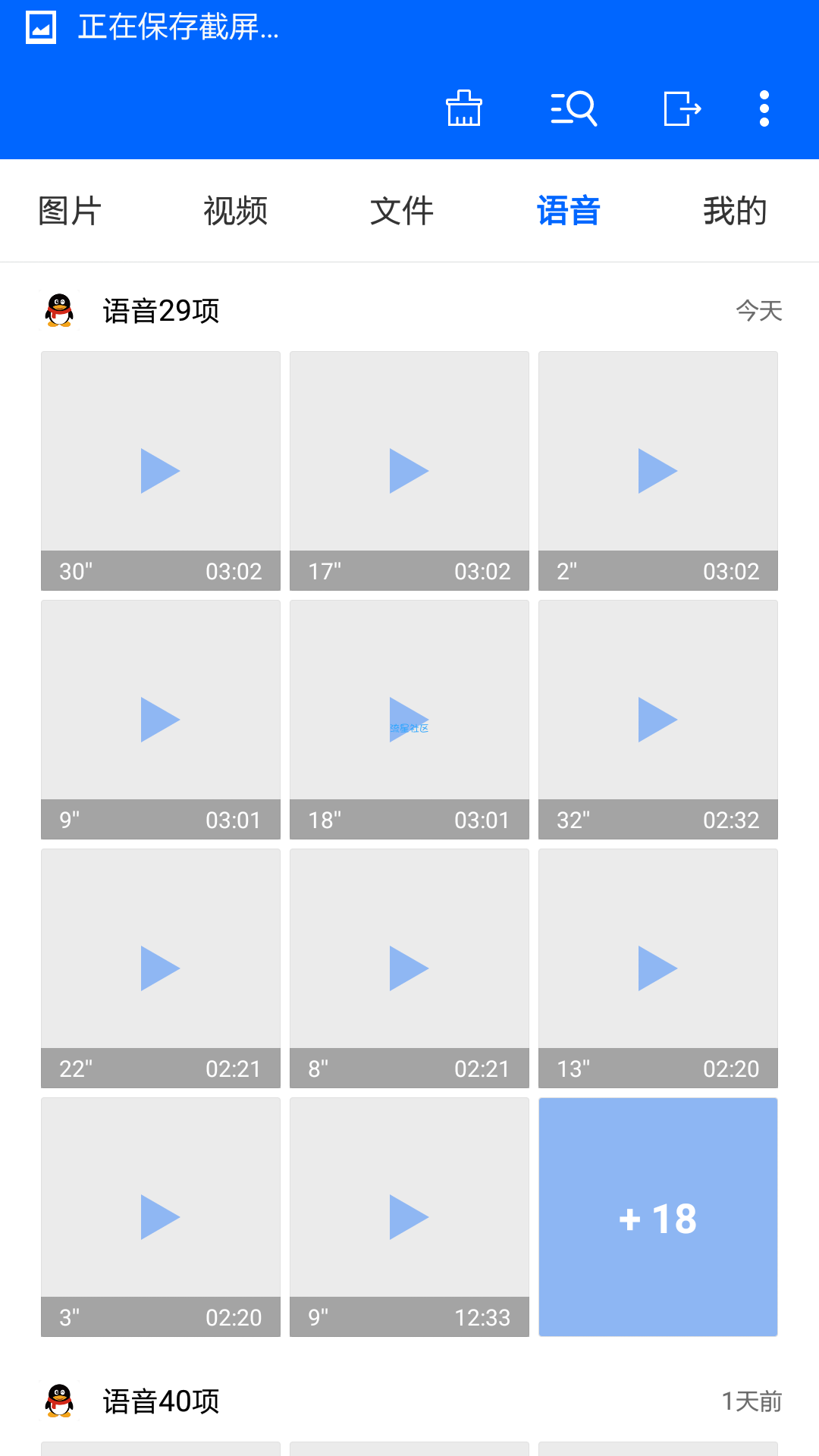The width and height of the screenshot is (819, 1456).
Task: Play the 3" voice clip from 02:20
Action: point(161,1217)
